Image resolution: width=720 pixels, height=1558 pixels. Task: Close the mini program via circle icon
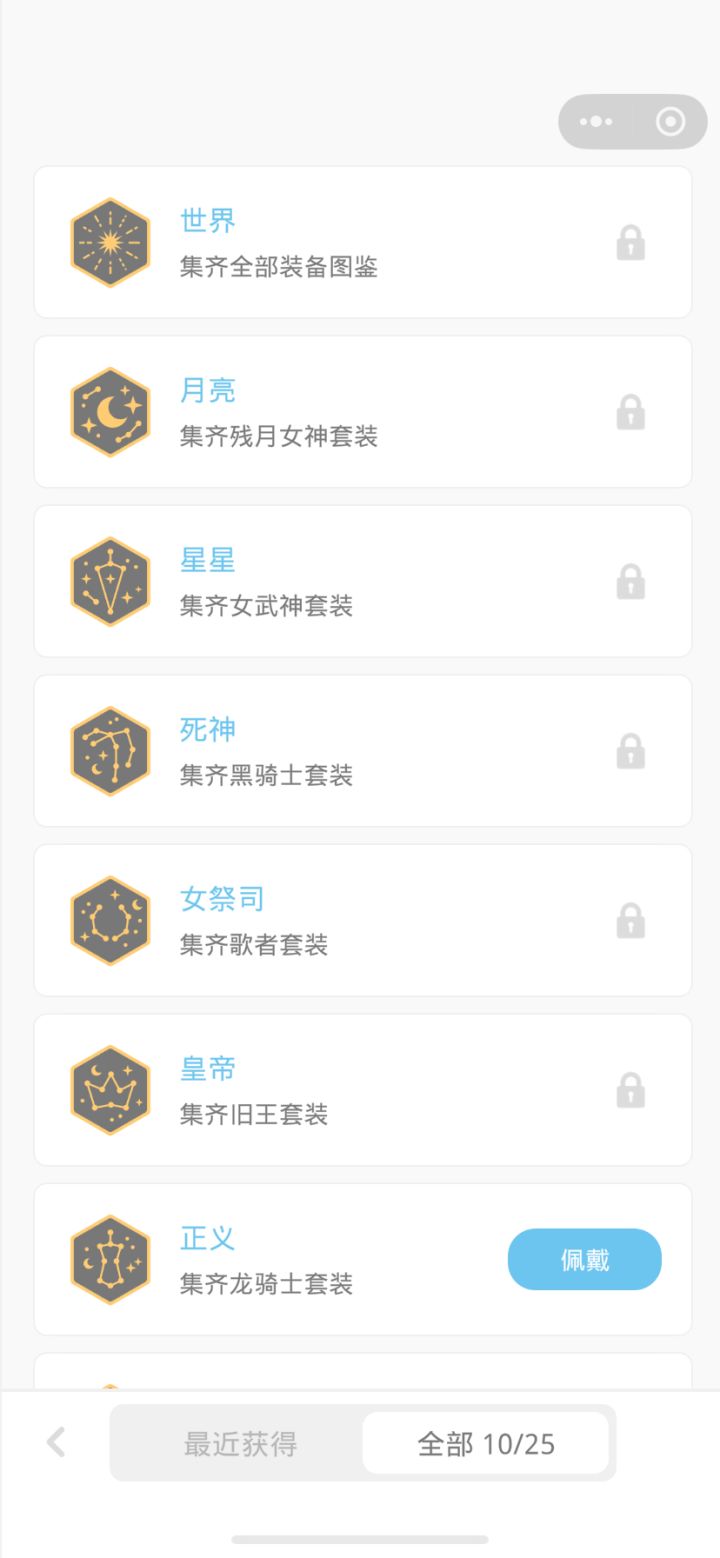670,122
